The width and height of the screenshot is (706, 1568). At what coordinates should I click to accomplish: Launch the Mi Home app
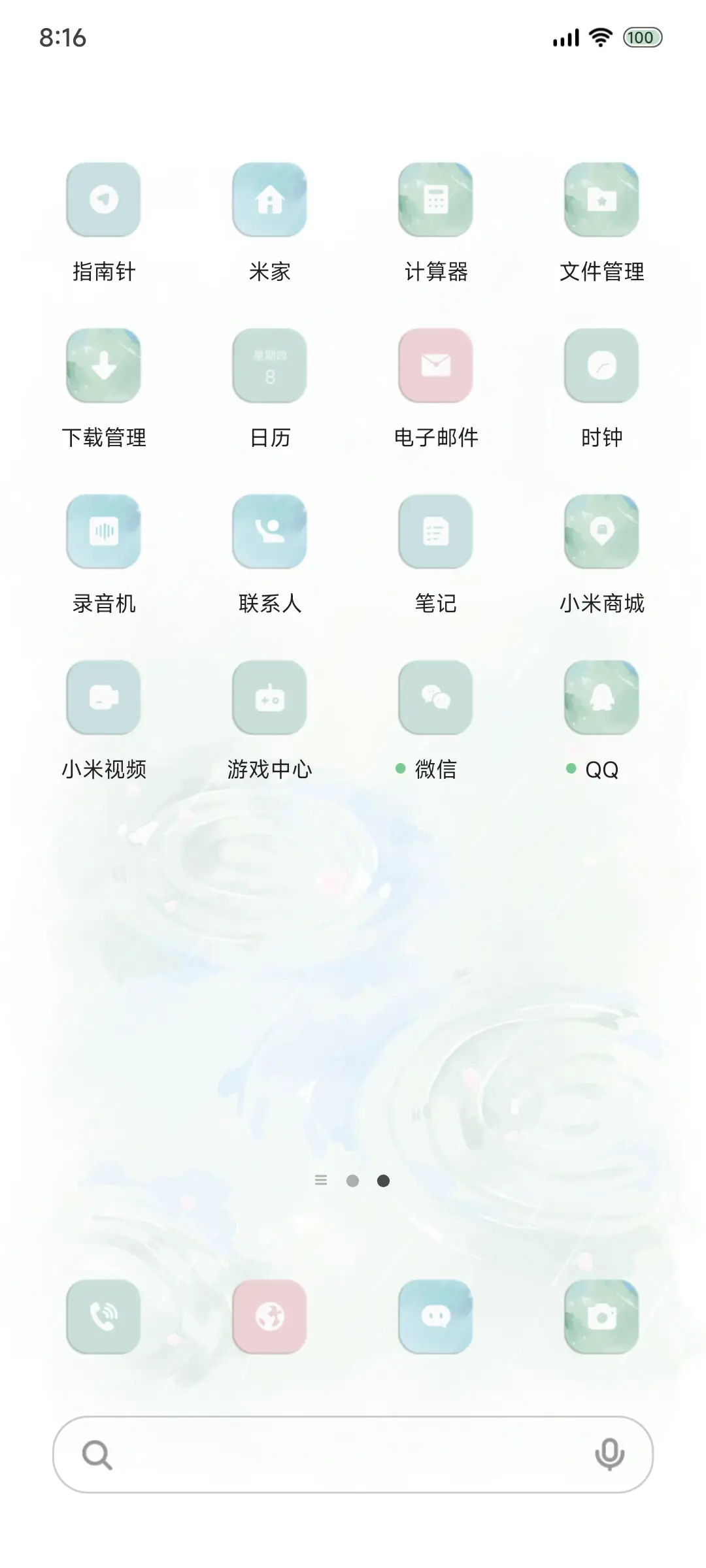269,201
